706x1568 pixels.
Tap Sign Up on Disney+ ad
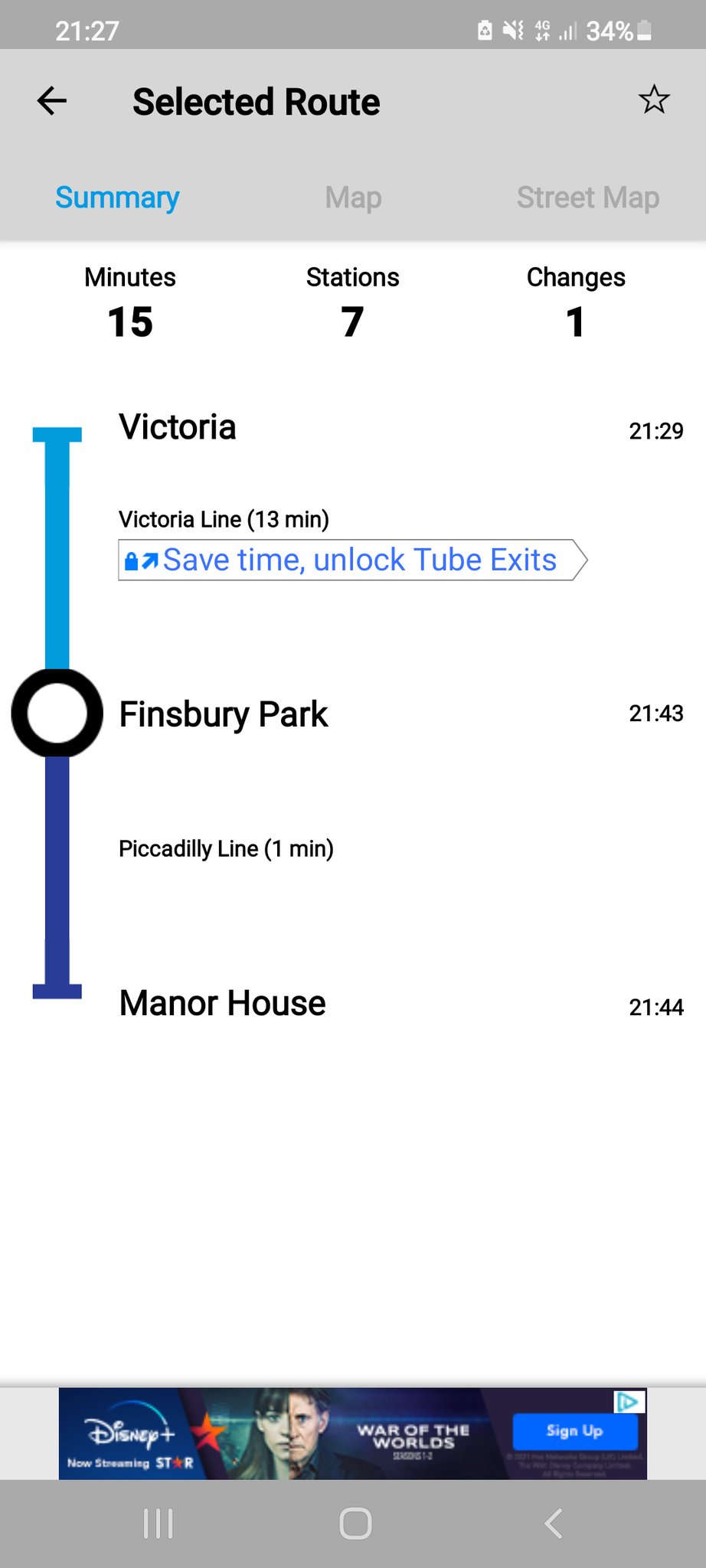tap(574, 1431)
